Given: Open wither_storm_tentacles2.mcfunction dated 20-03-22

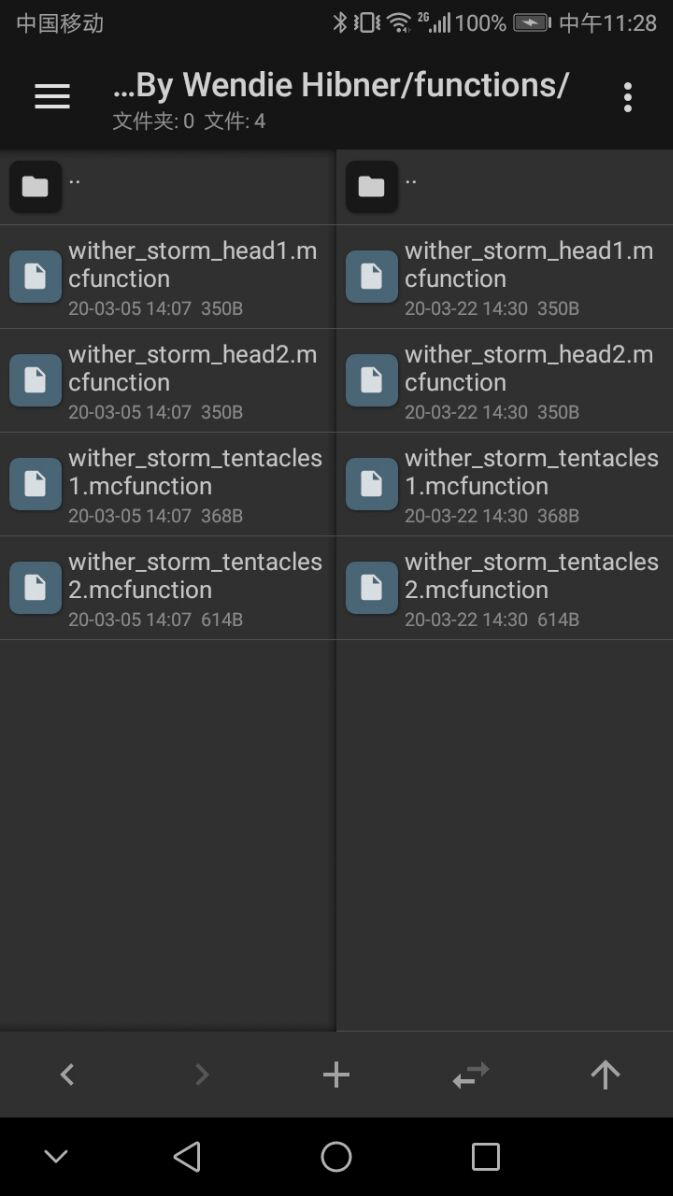Looking at the screenshot, I should tap(504, 588).
